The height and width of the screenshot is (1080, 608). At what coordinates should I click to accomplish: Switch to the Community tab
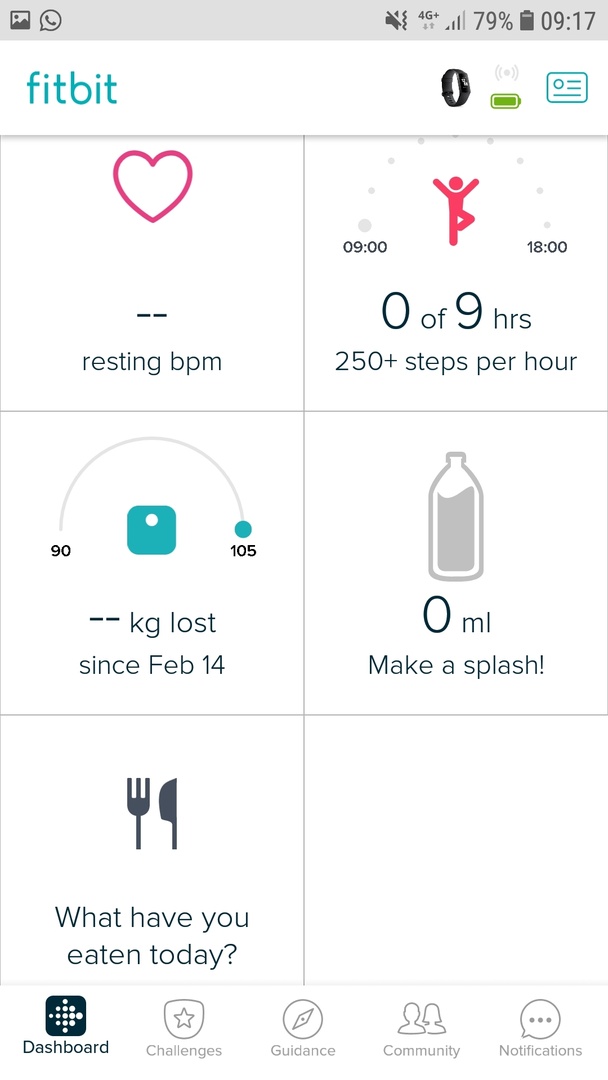(421, 1027)
